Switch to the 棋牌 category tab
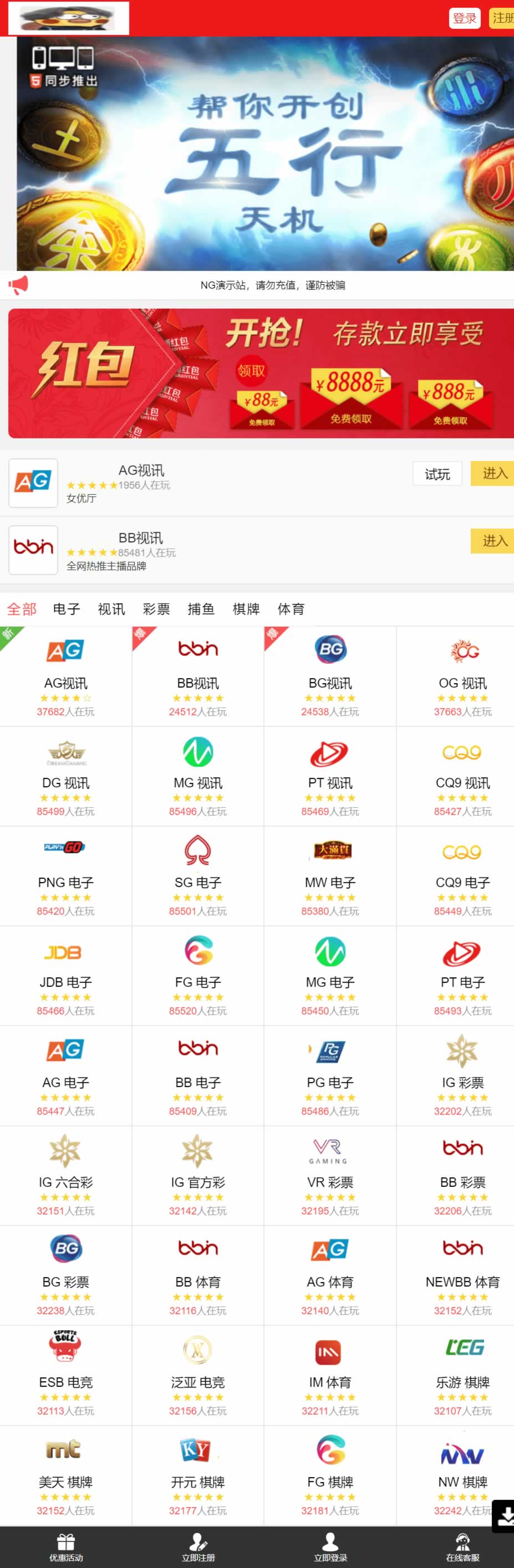The width and height of the screenshot is (514, 1568). pyautogui.click(x=246, y=609)
